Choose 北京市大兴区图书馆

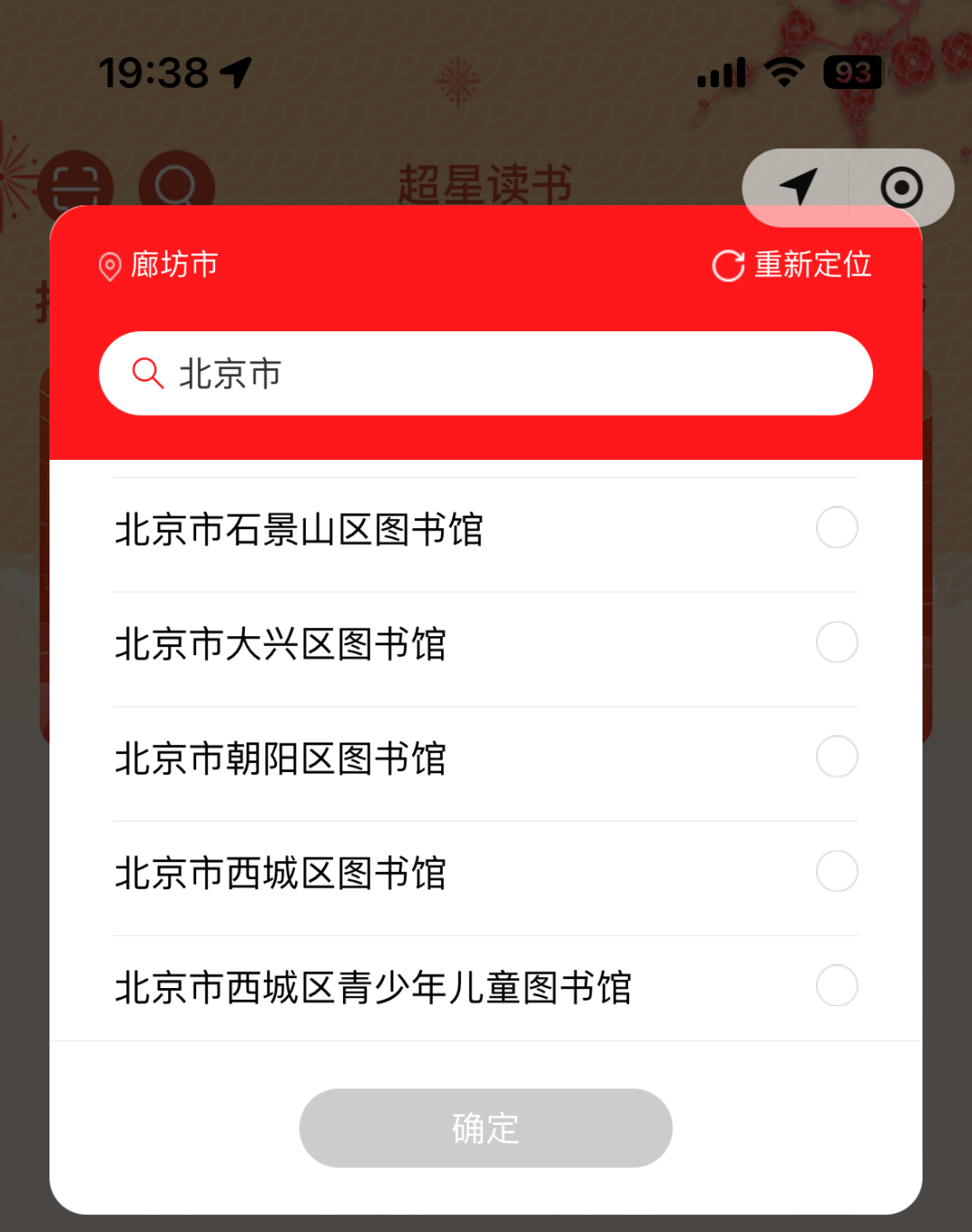(x=836, y=643)
